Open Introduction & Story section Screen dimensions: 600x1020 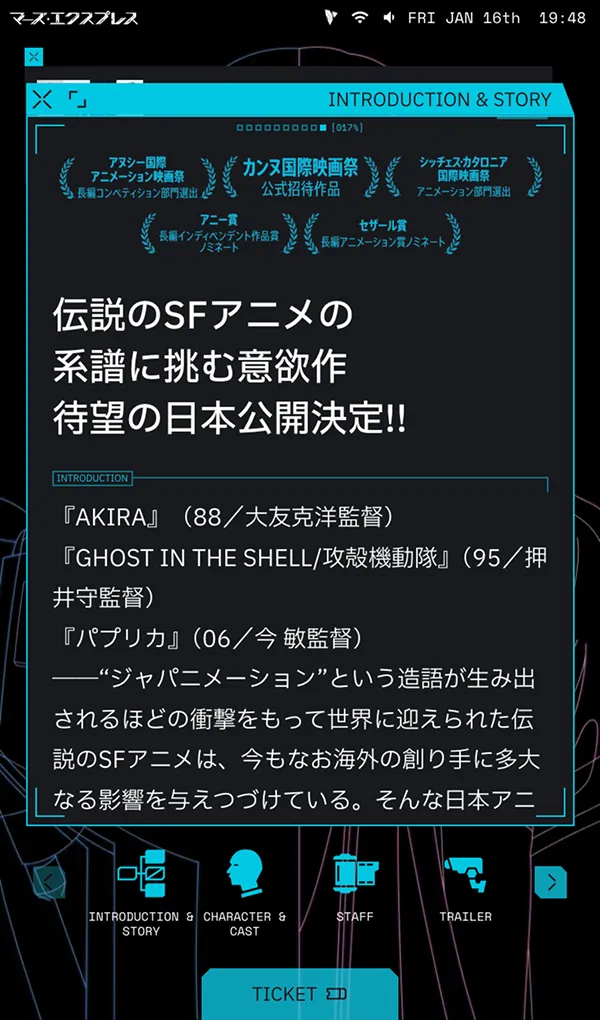click(141, 892)
